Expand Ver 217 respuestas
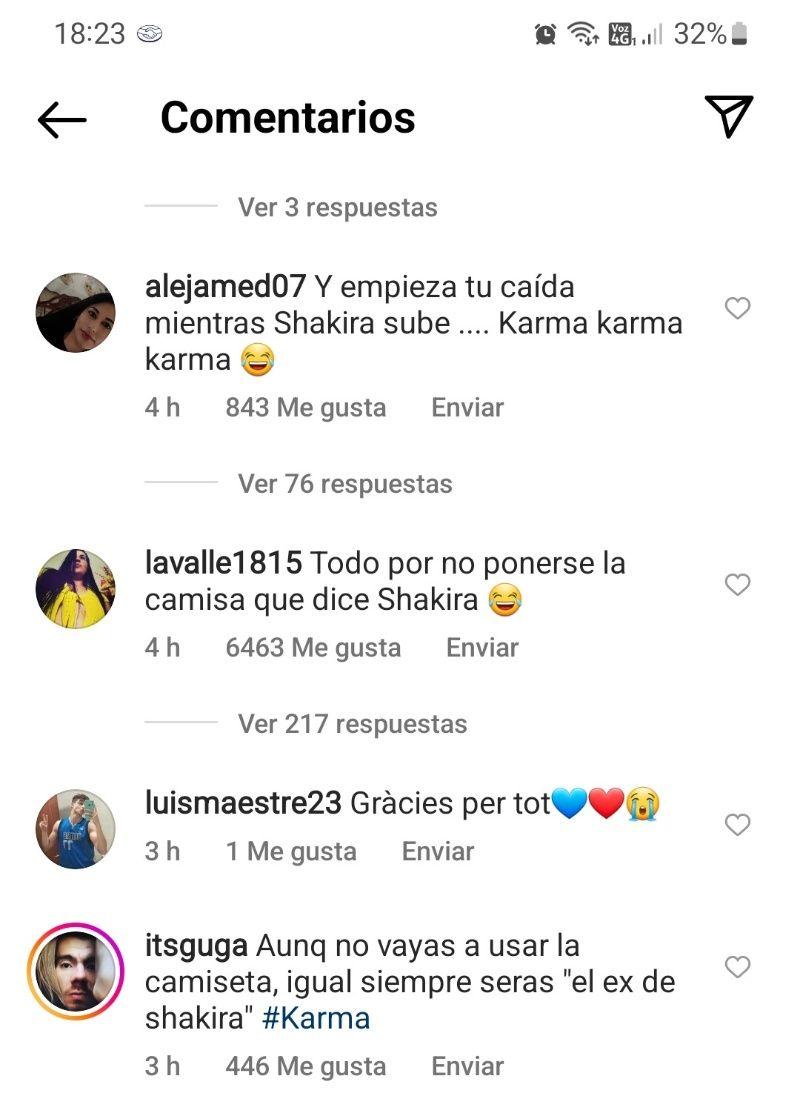This screenshot has width=800, height=1096. click(352, 724)
